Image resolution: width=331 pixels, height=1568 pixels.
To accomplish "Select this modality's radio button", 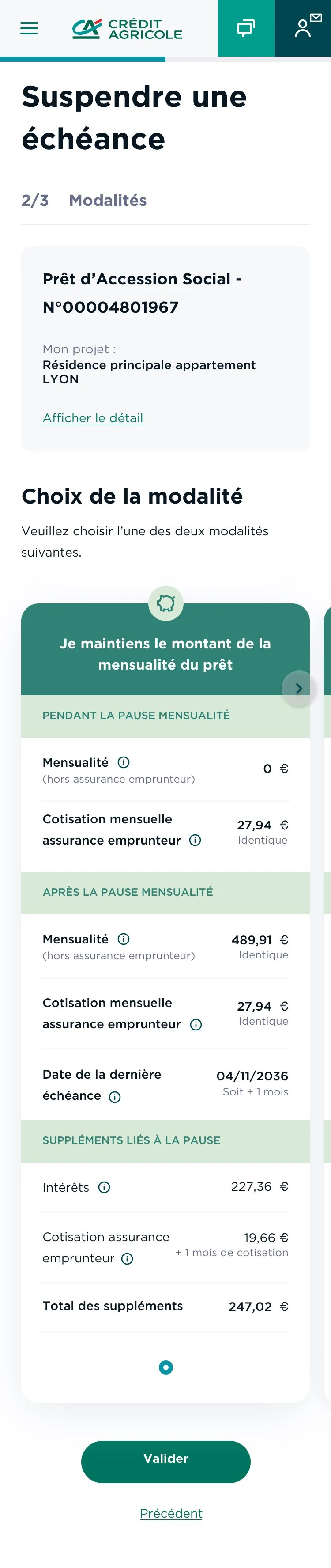I will [165, 1367].
